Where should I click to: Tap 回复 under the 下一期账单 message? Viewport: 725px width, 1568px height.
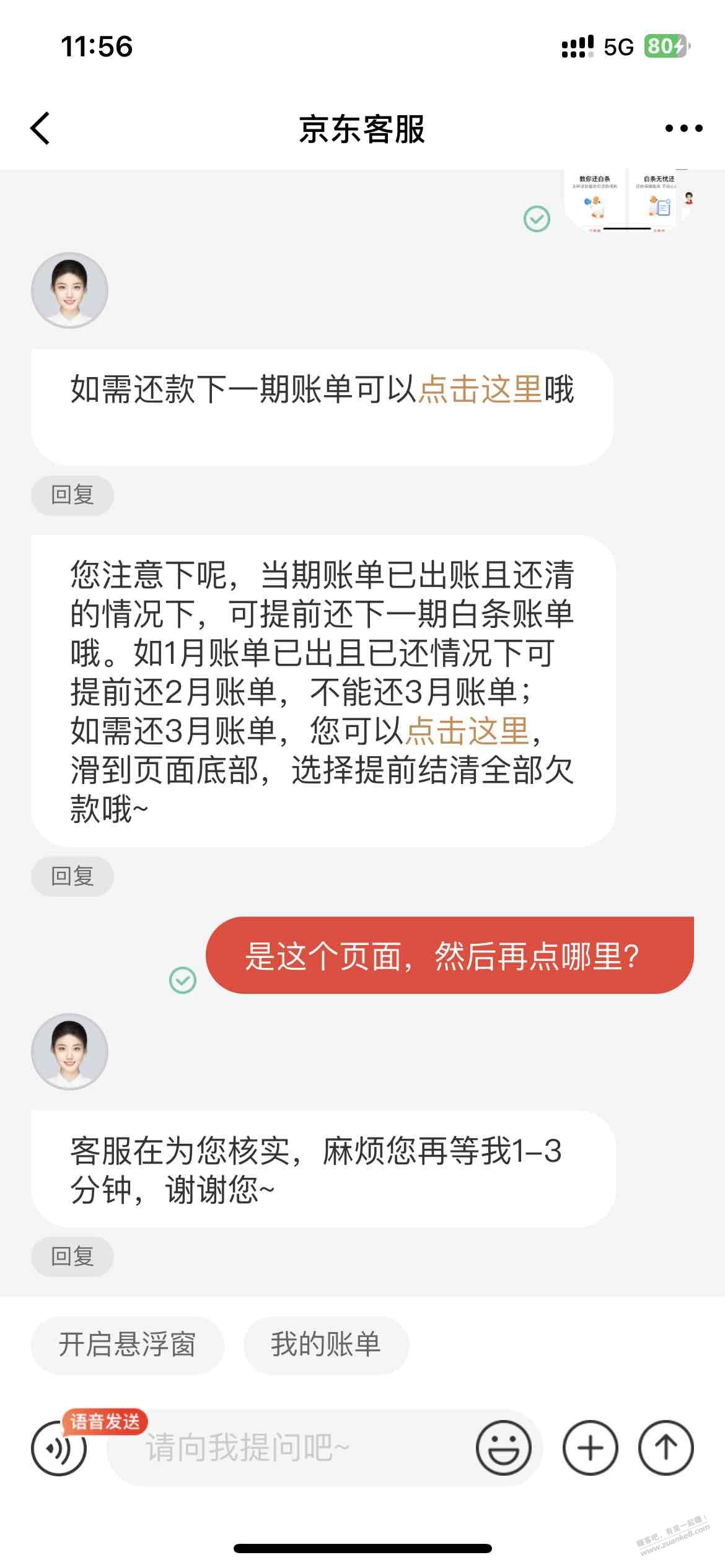[x=72, y=495]
